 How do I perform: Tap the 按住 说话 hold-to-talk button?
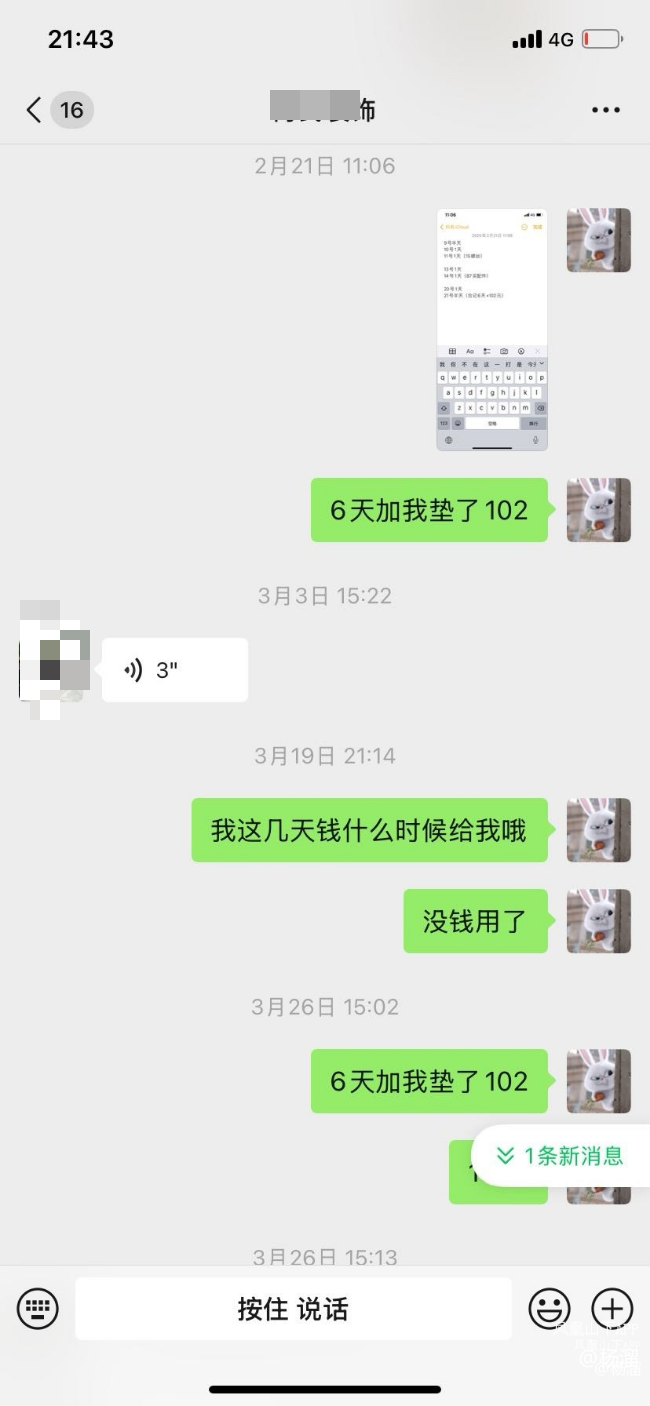tap(293, 1308)
